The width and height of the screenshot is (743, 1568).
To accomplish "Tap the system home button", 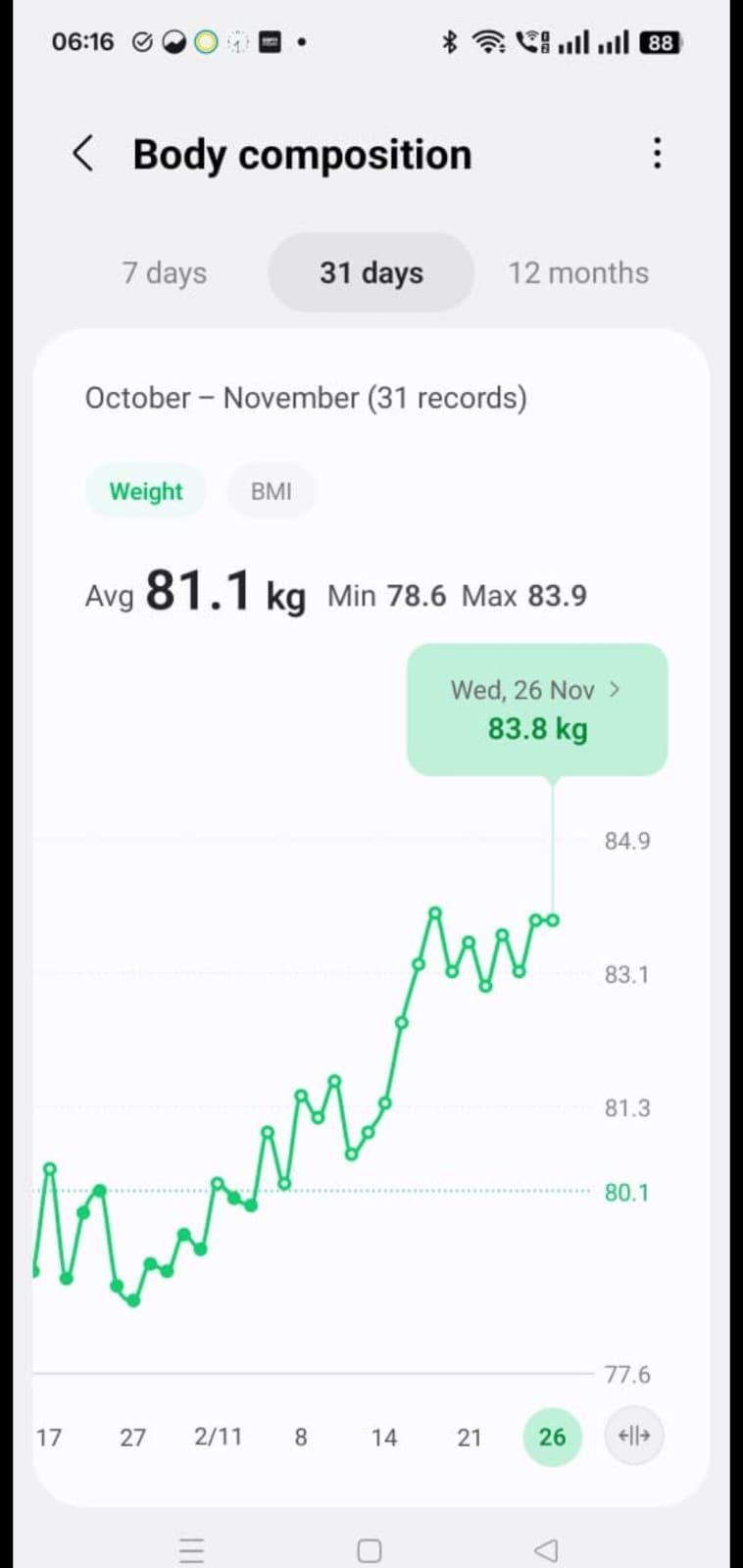I will point(370,1550).
